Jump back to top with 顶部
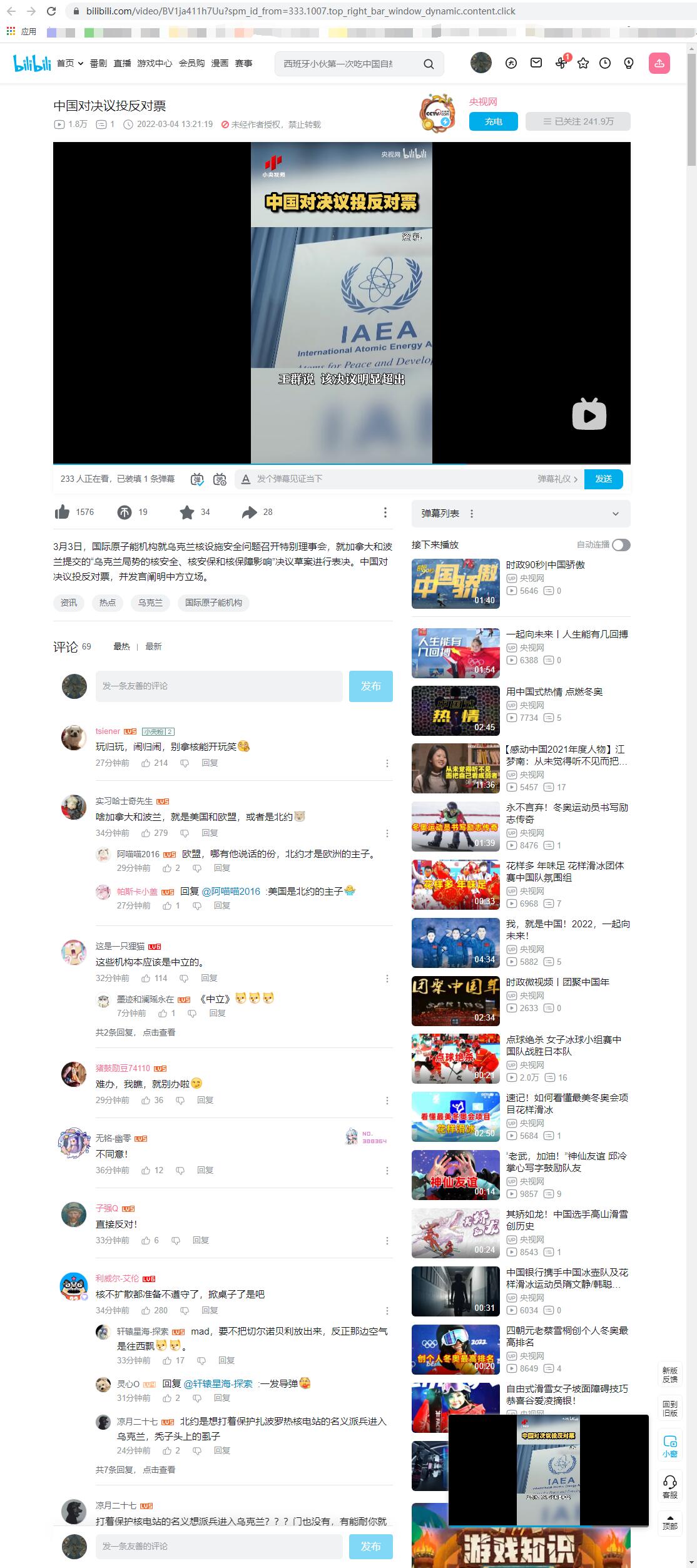Image resolution: width=697 pixels, height=1568 pixels. point(669,1522)
